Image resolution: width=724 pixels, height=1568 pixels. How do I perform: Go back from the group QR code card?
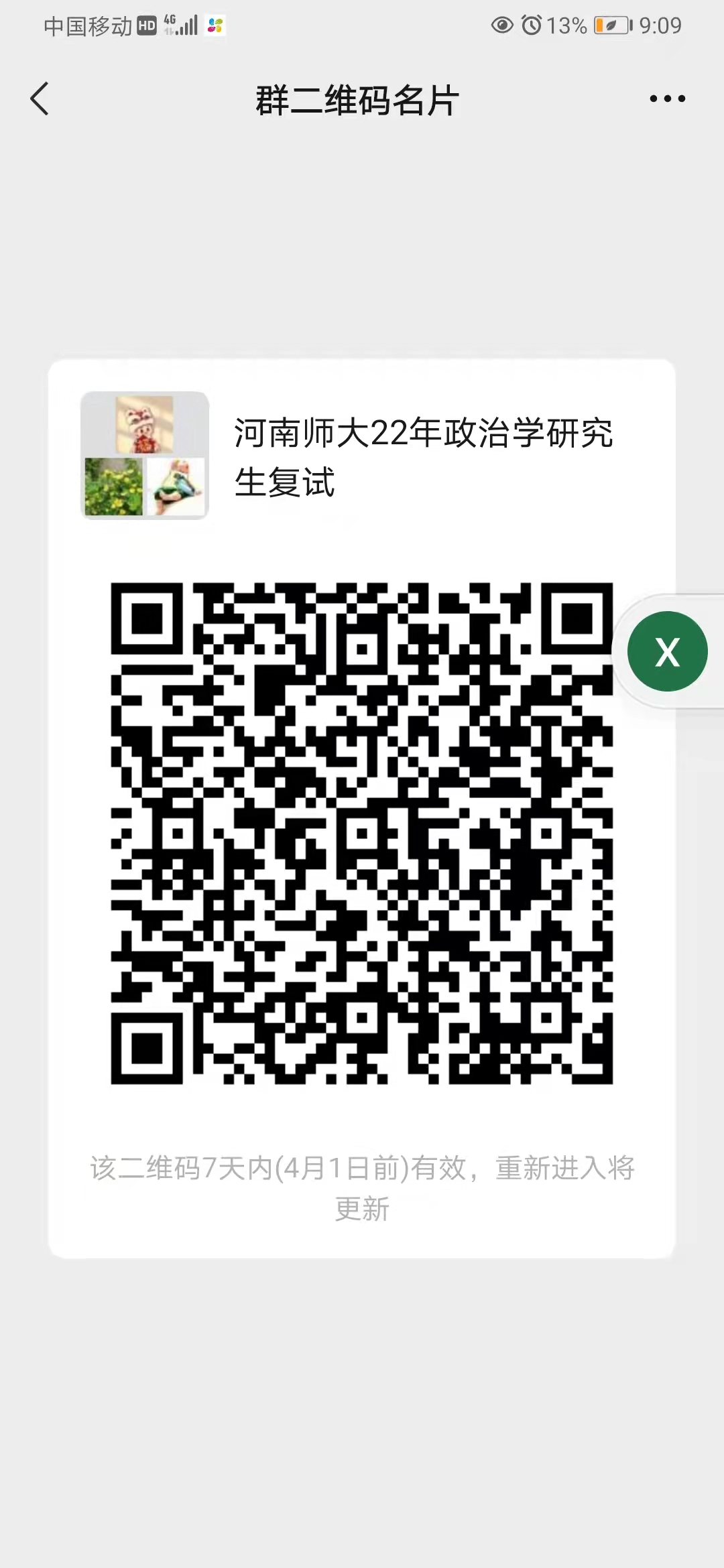tap(40, 99)
